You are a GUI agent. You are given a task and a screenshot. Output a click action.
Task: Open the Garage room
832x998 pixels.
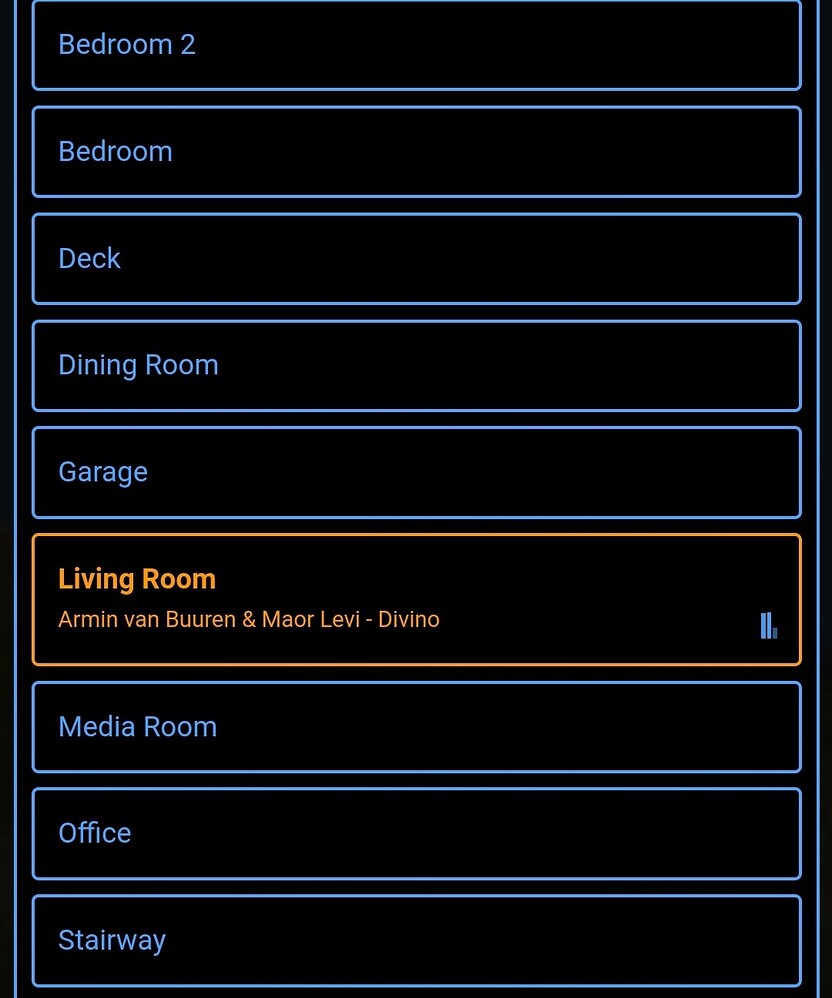click(416, 471)
